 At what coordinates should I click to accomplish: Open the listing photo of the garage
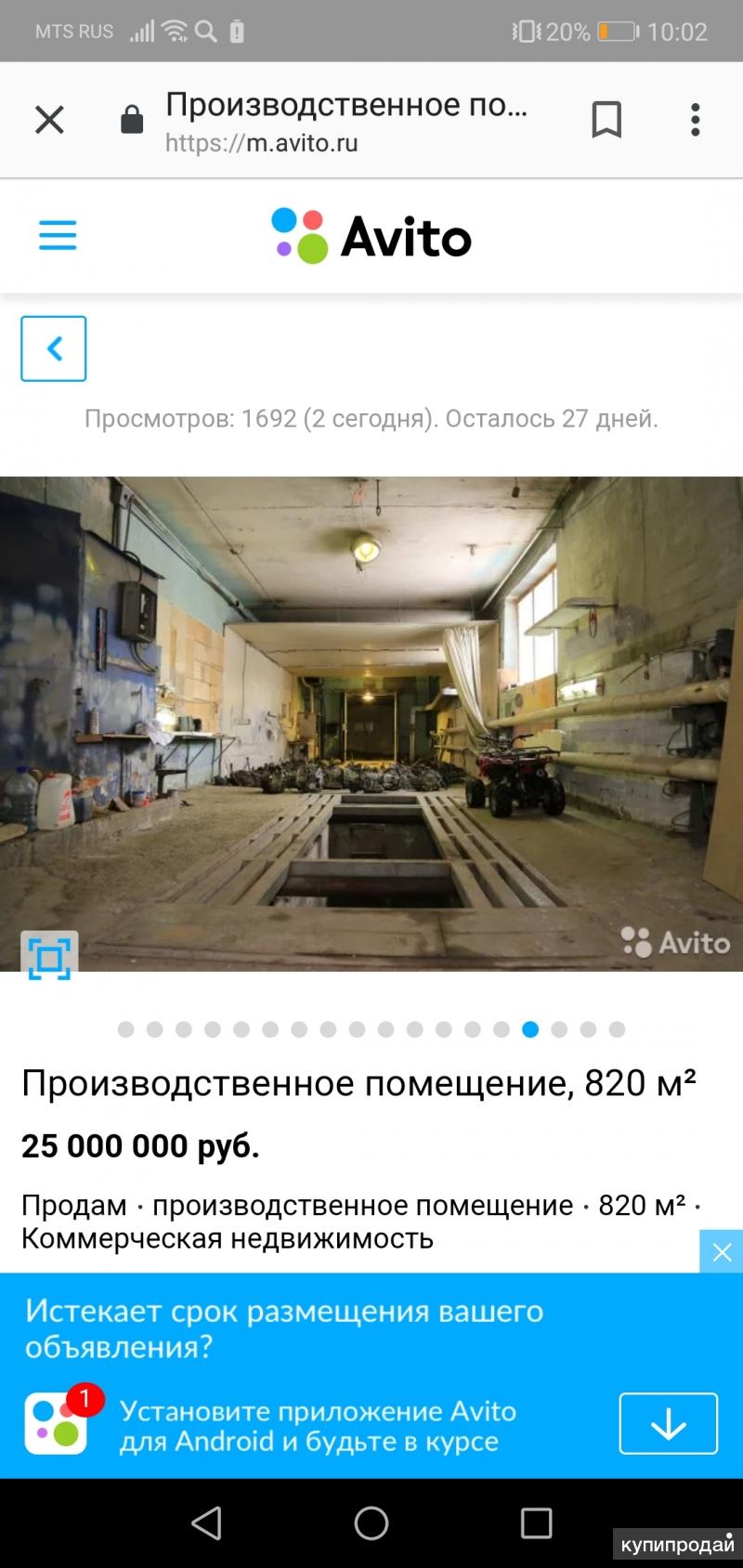pos(371,725)
